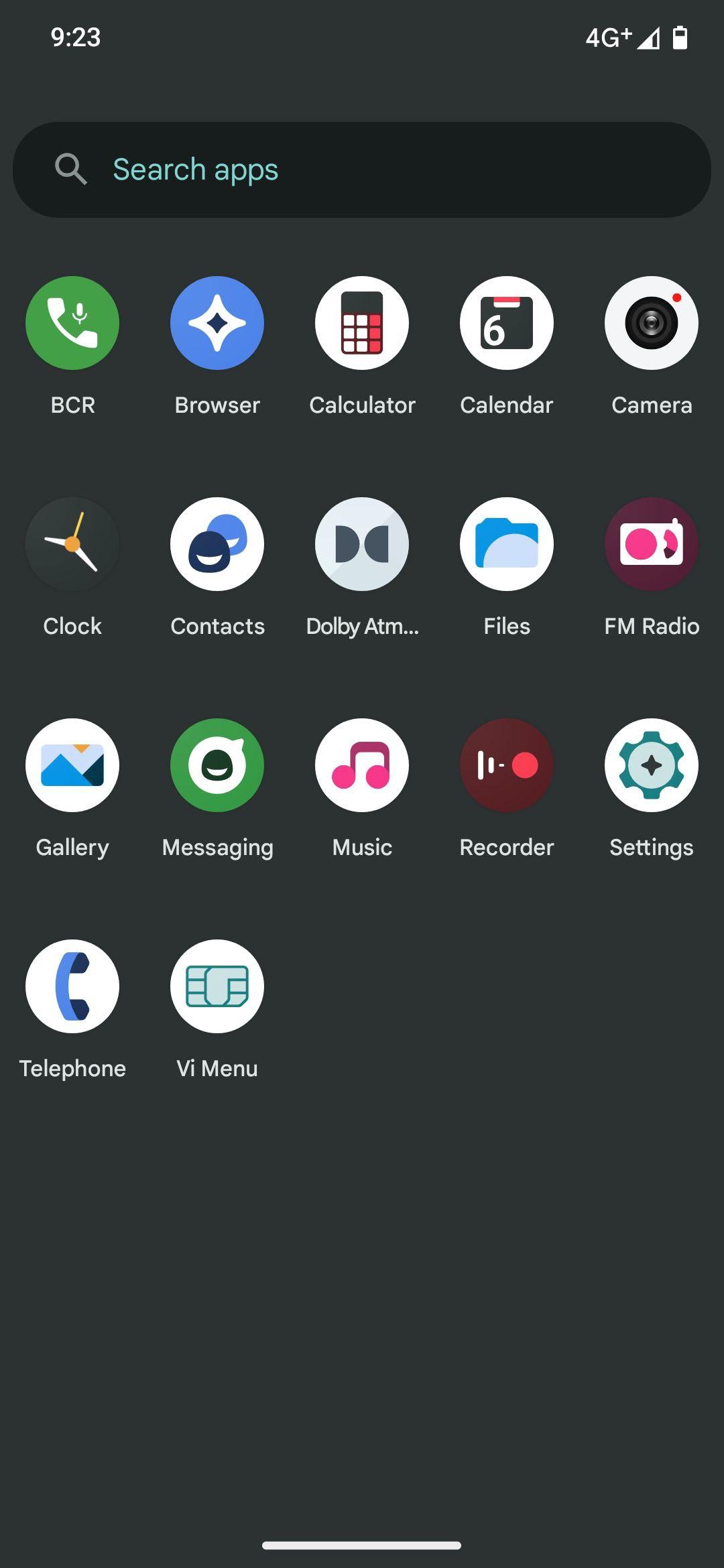
Task: Open the Files app
Action: (507, 544)
